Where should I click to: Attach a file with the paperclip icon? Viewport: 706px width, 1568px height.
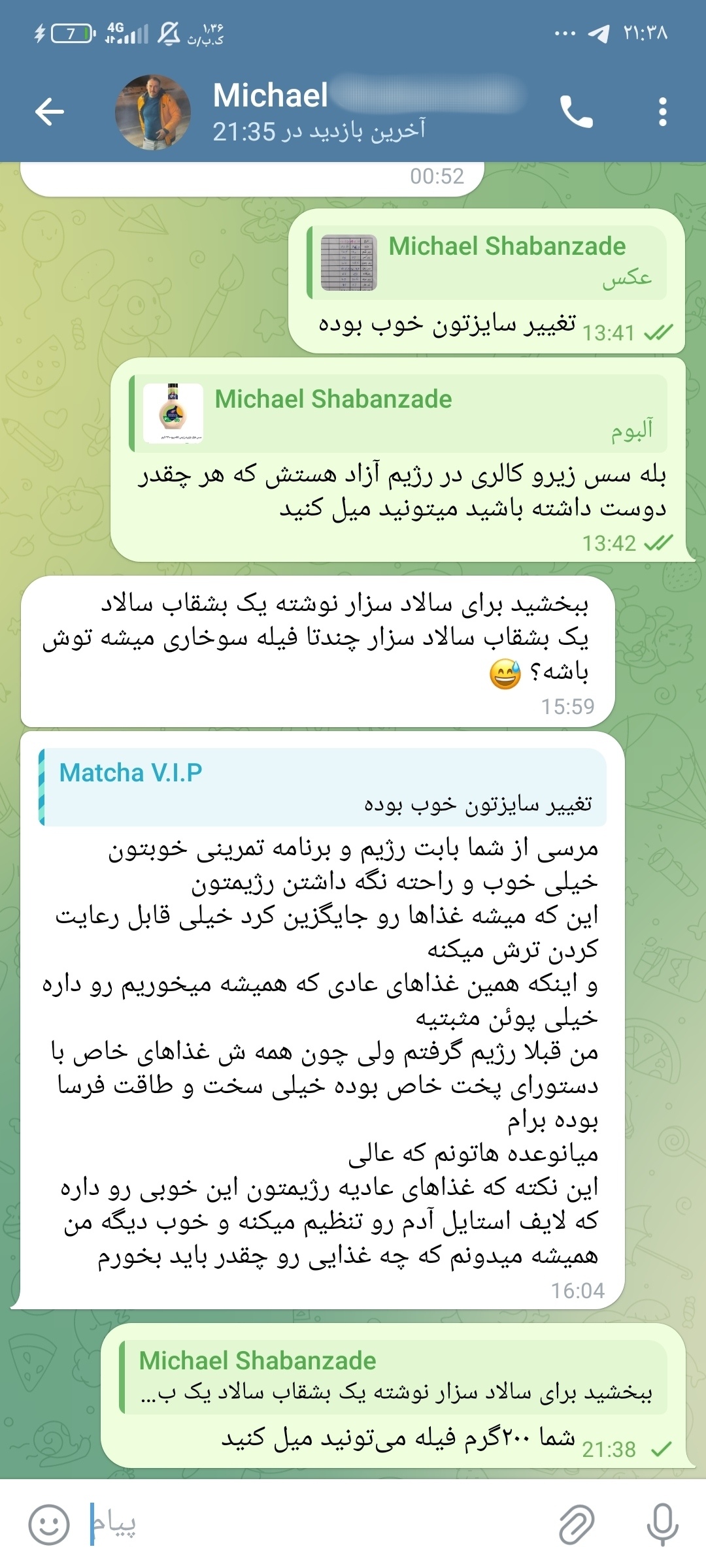(577, 1524)
